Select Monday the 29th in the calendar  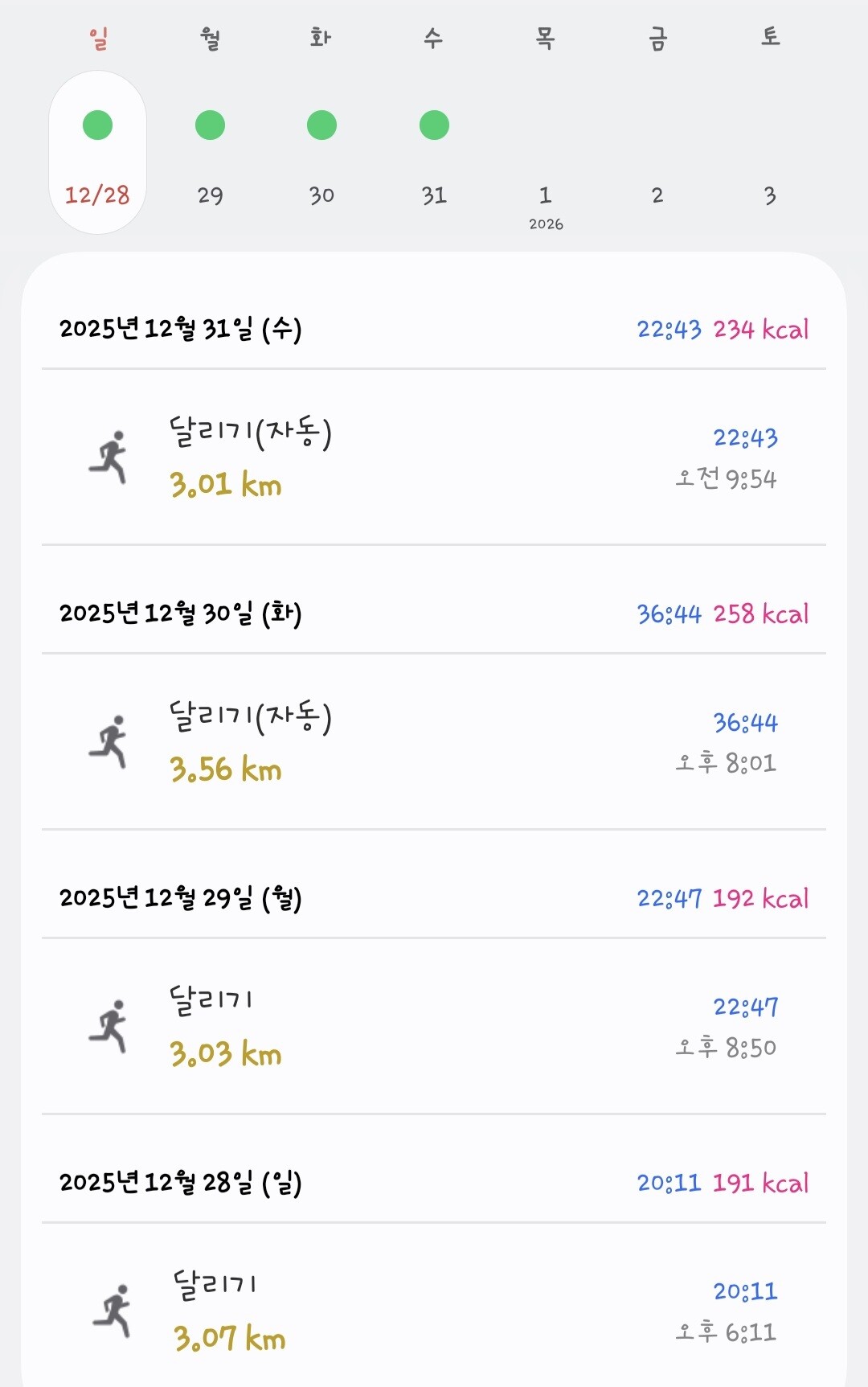[x=210, y=153]
